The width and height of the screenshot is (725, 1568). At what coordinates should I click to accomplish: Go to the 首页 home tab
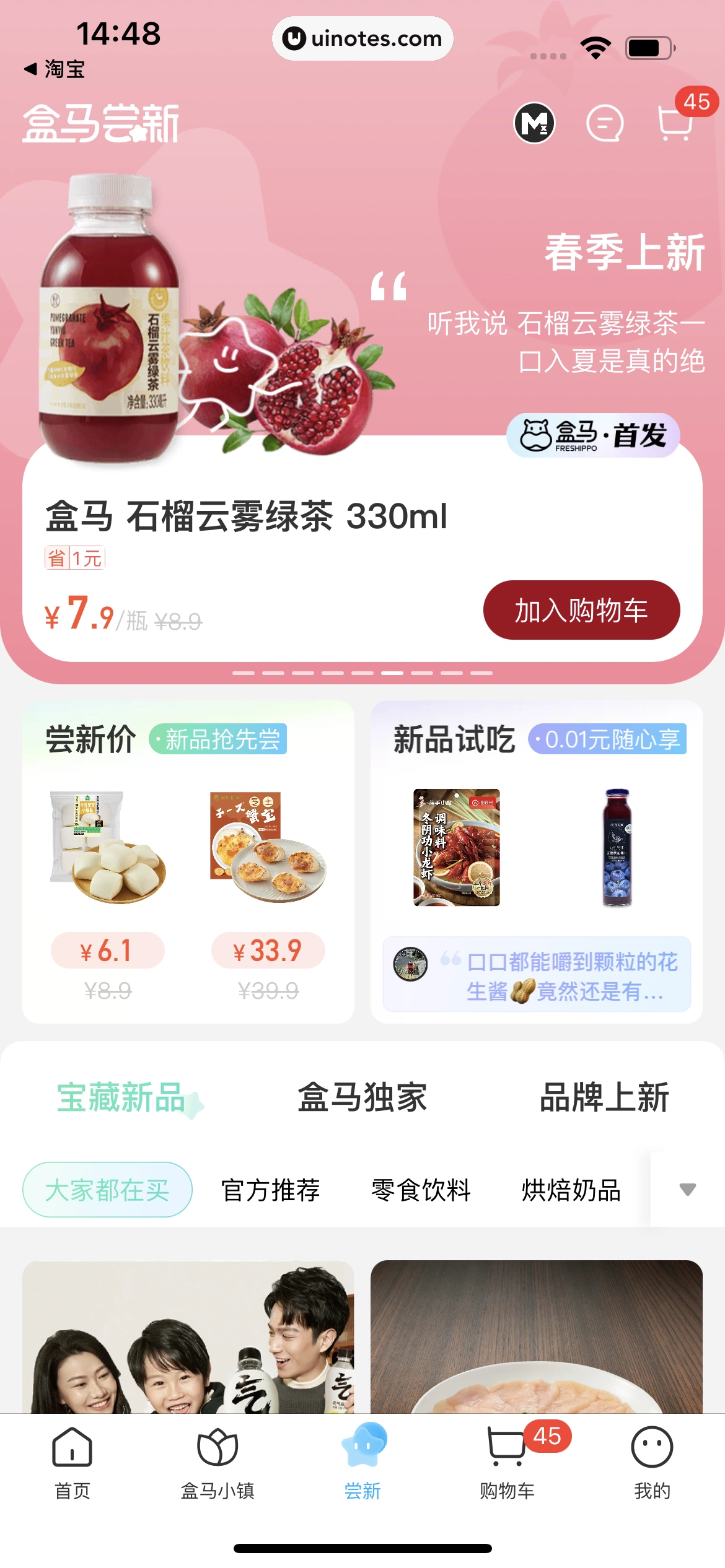tap(72, 1463)
